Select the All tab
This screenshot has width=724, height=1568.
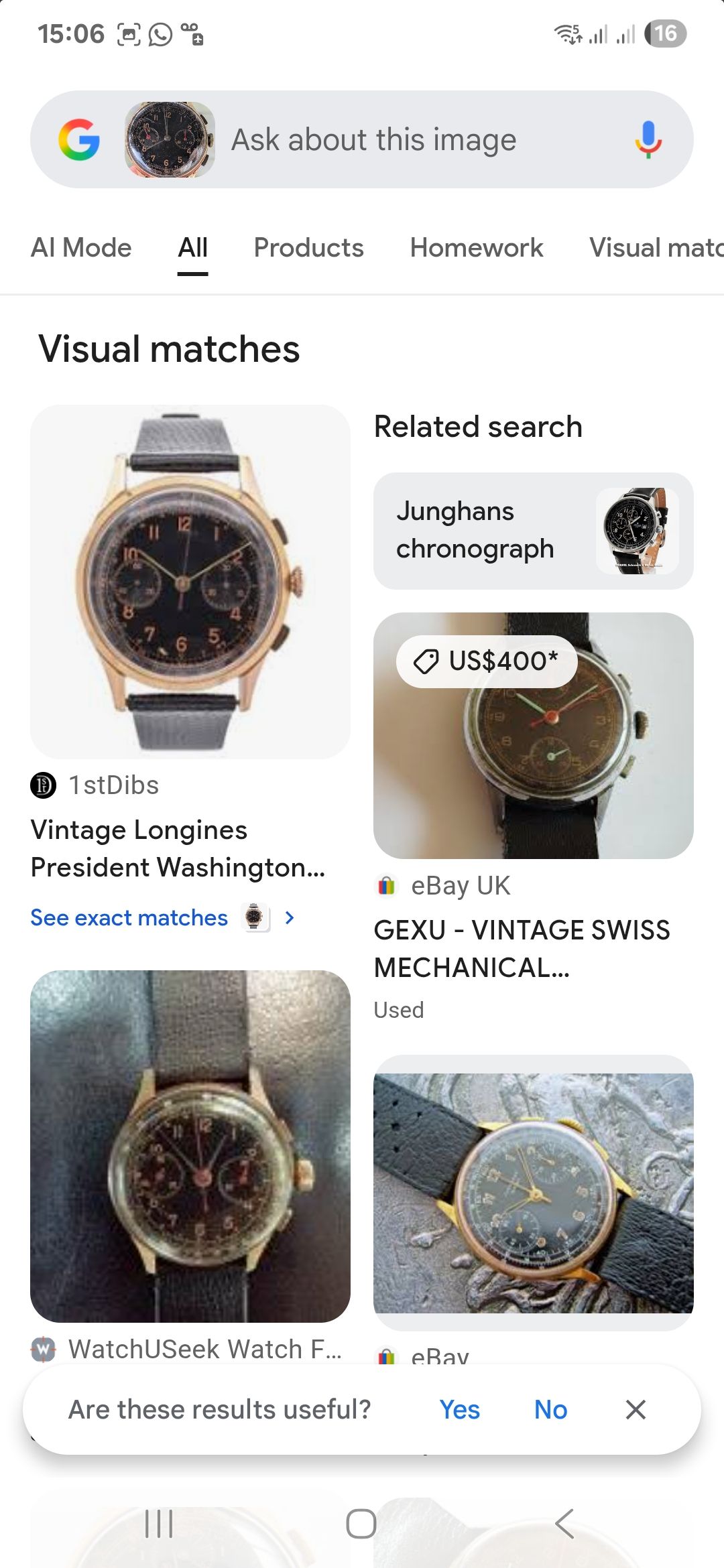(x=193, y=248)
